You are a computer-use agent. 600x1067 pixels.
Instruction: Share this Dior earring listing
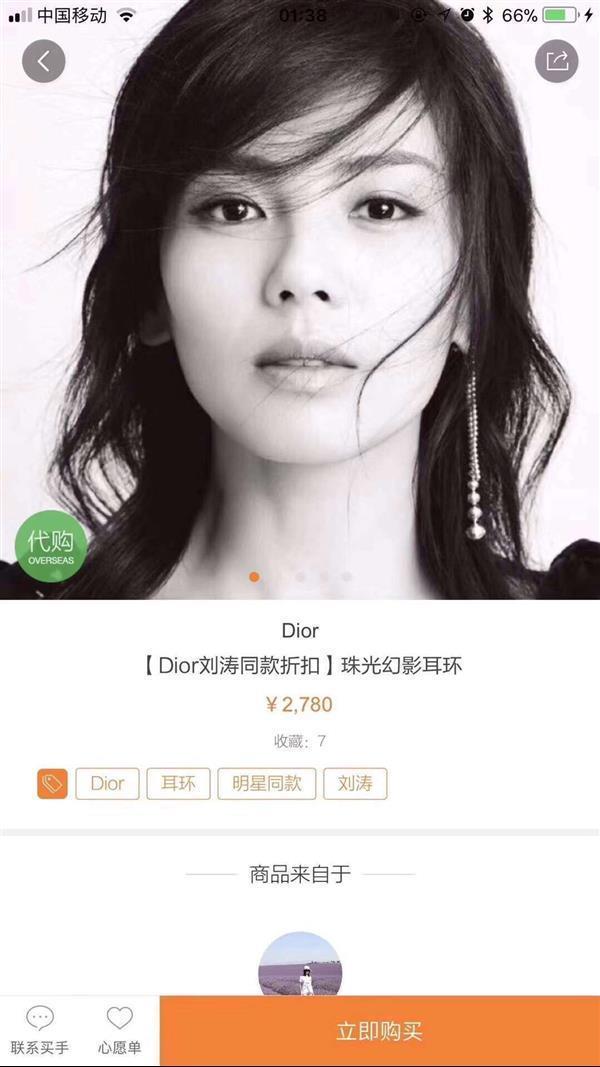pyautogui.click(x=557, y=61)
